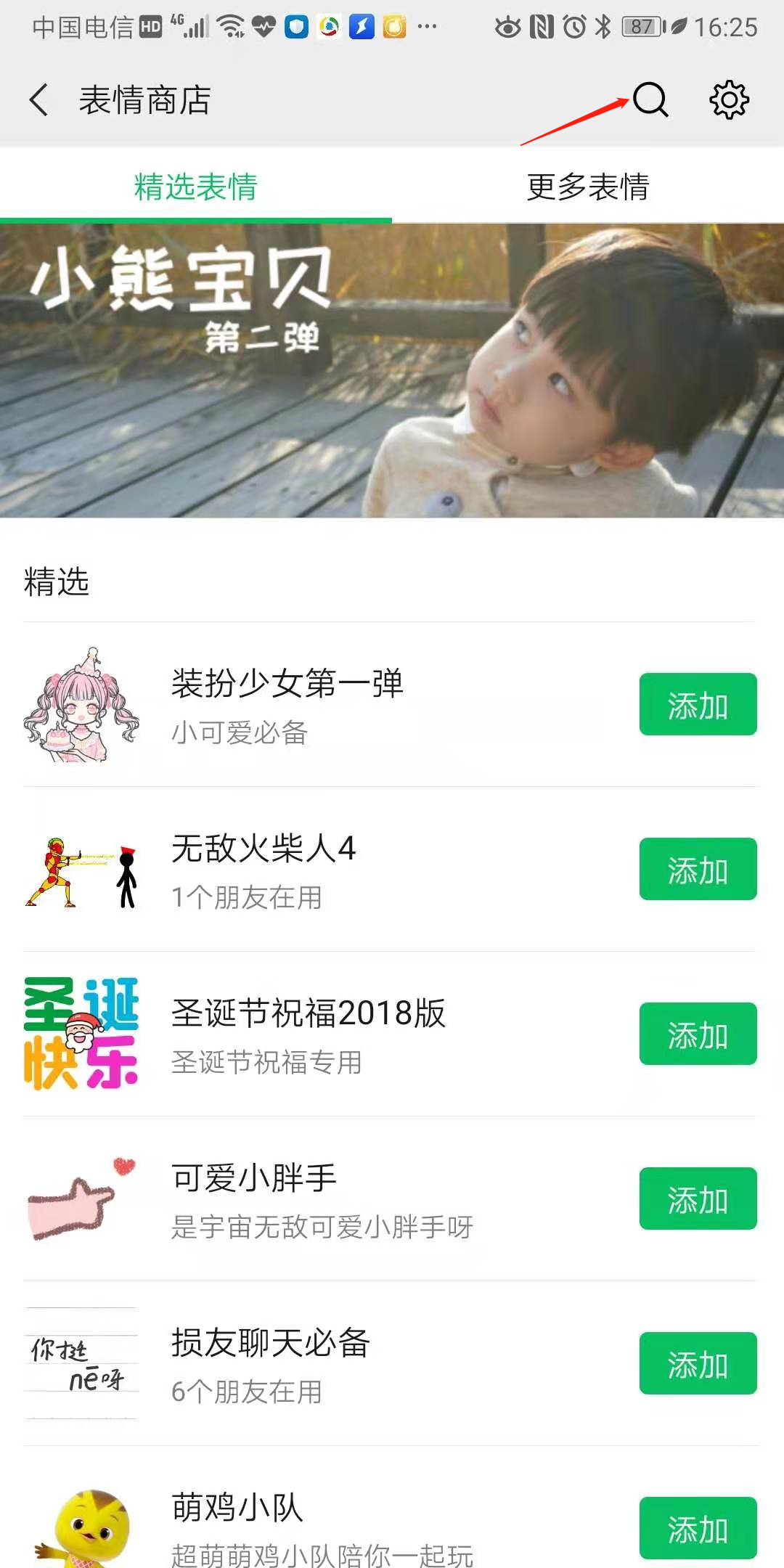Select the 精选表情 tab
Screen dimensions: 784x1568
point(196,187)
